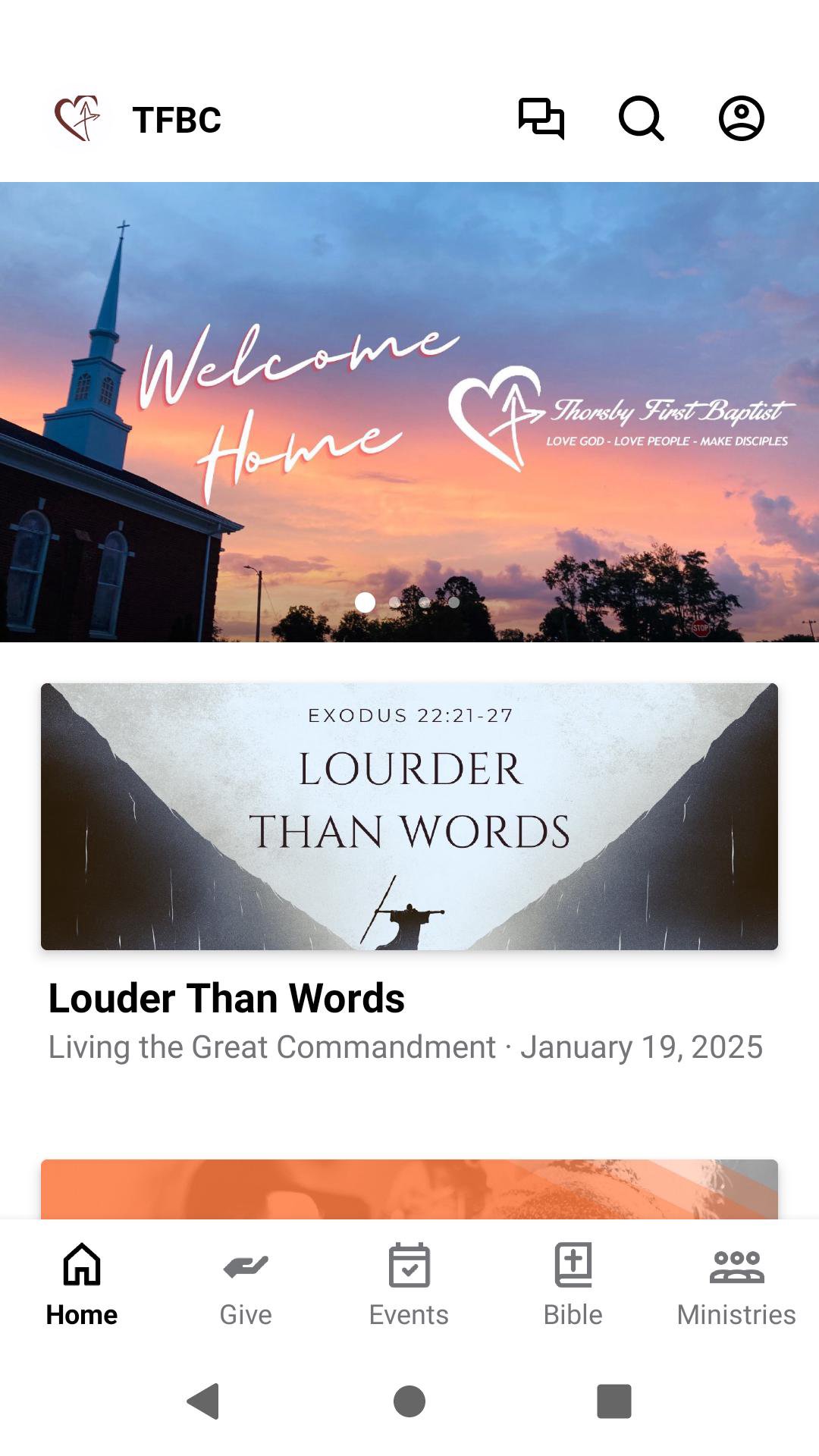Open the Welcome Home banner
Screen dimensions: 819x1456
coord(409,412)
